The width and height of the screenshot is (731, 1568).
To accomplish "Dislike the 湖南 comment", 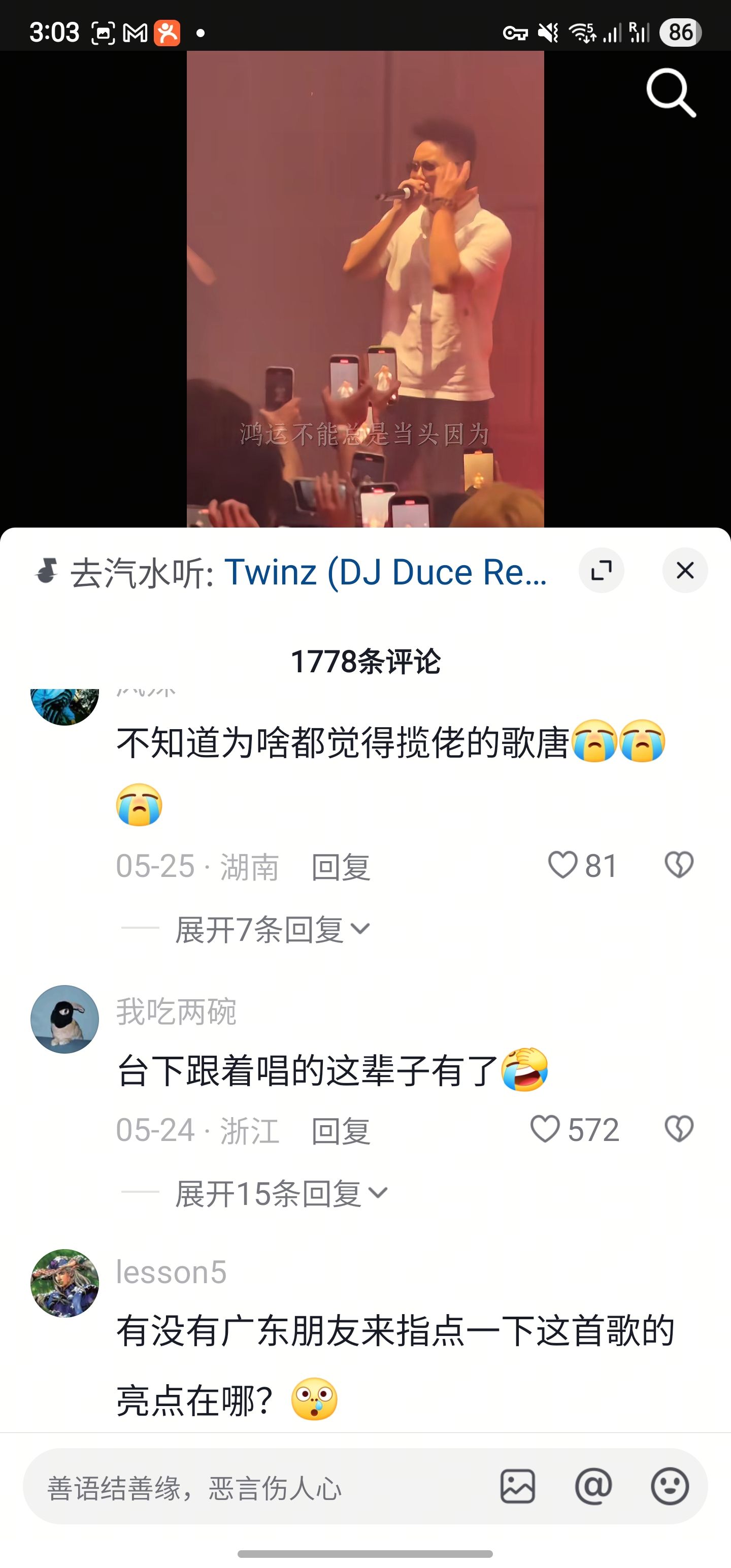I will [679, 865].
